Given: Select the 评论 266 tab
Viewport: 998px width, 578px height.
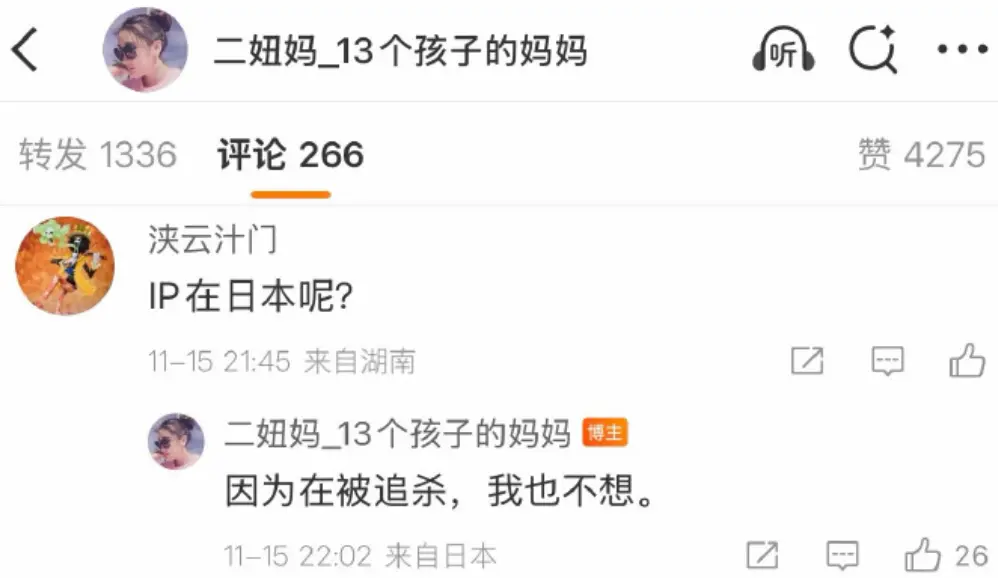Looking at the screenshot, I should 290,155.
